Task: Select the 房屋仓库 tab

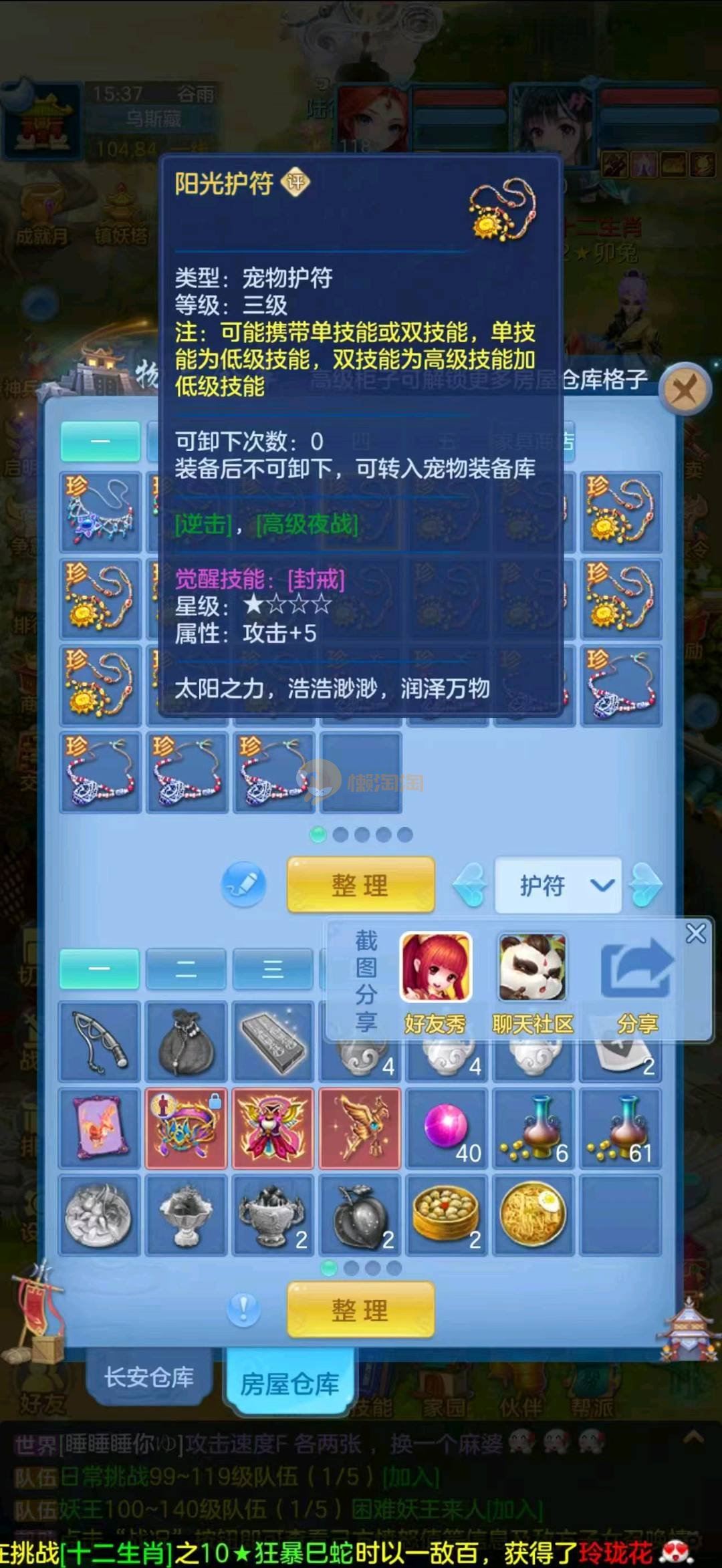Action: (x=289, y=1384)
